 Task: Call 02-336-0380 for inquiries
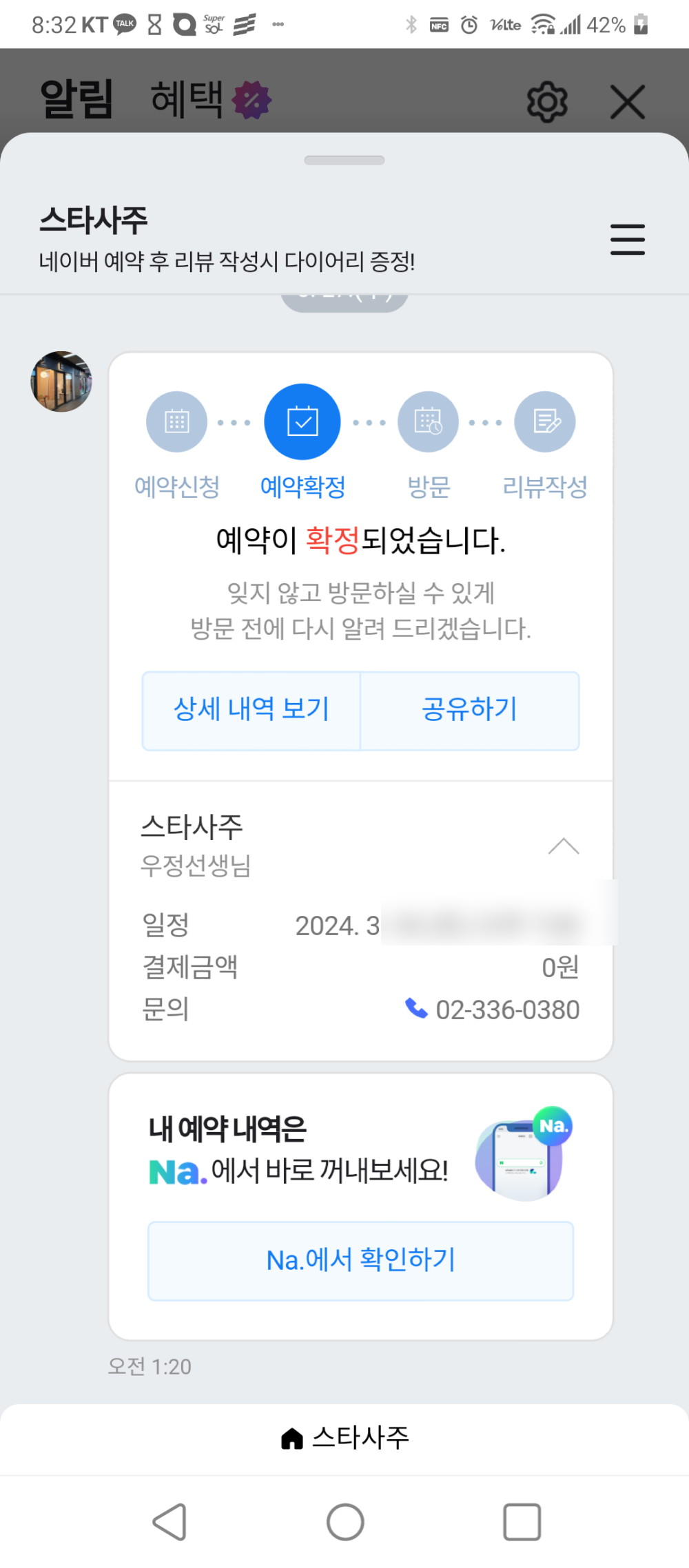tap(493, 1010)
